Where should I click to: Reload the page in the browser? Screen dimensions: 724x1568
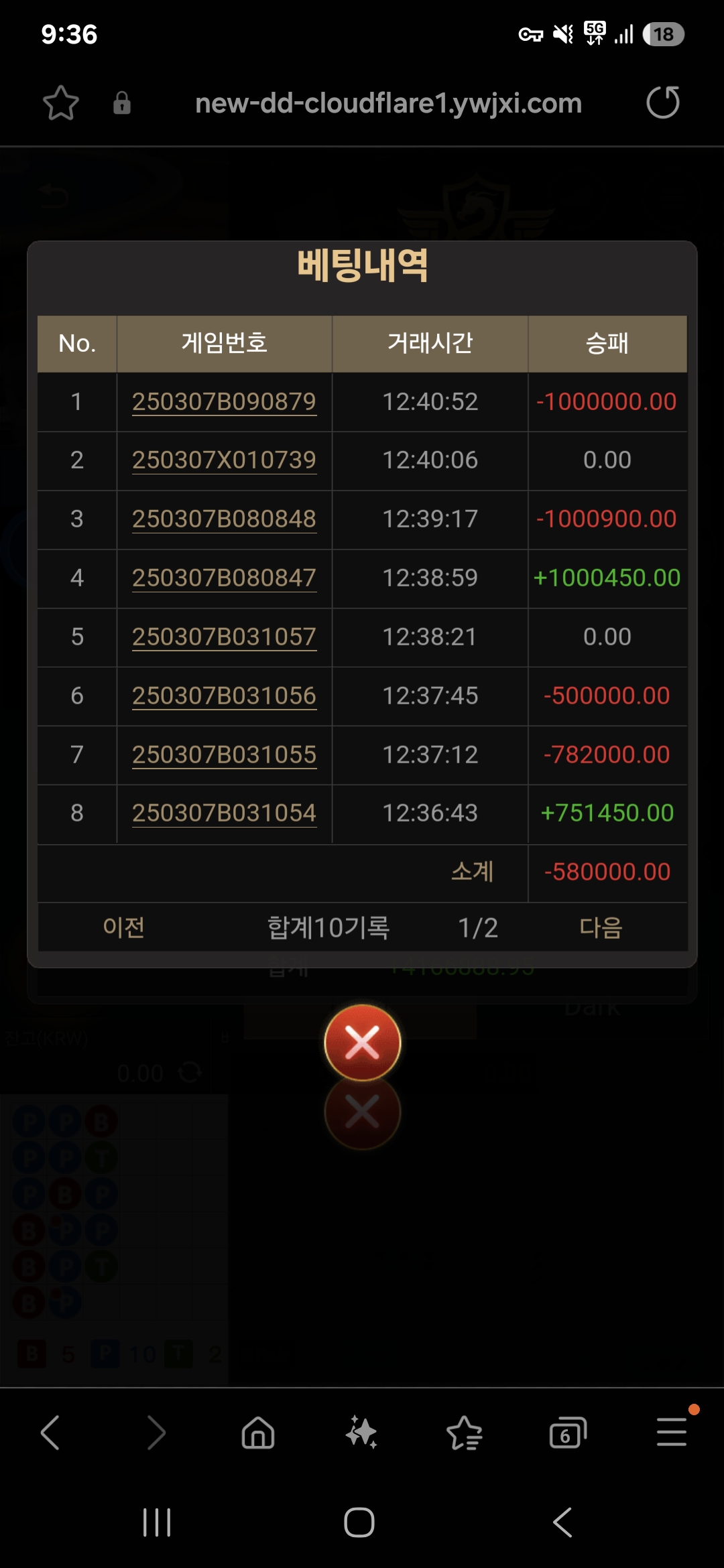click(662, 103)
